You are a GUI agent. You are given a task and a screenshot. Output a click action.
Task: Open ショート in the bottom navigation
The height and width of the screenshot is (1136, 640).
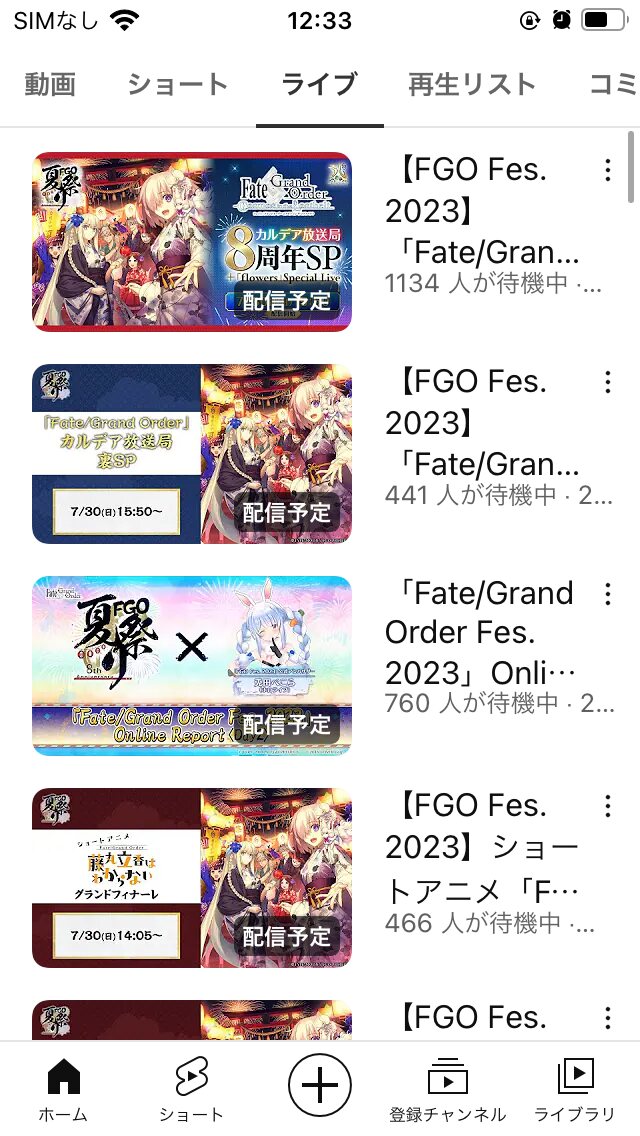[191, 1090]
